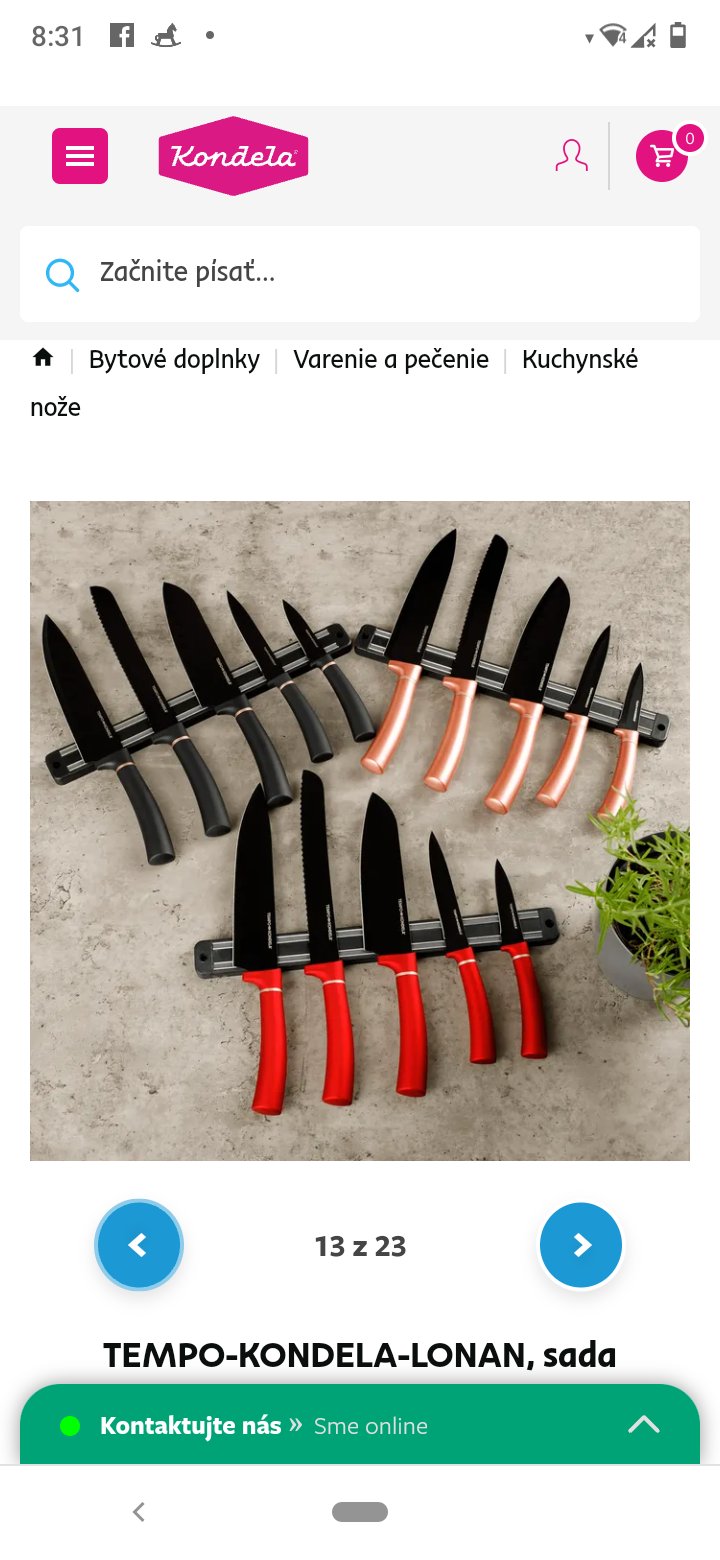The image size is (720, 1560).
Task: Show the next product image
Action: [x=581, y=1245]
